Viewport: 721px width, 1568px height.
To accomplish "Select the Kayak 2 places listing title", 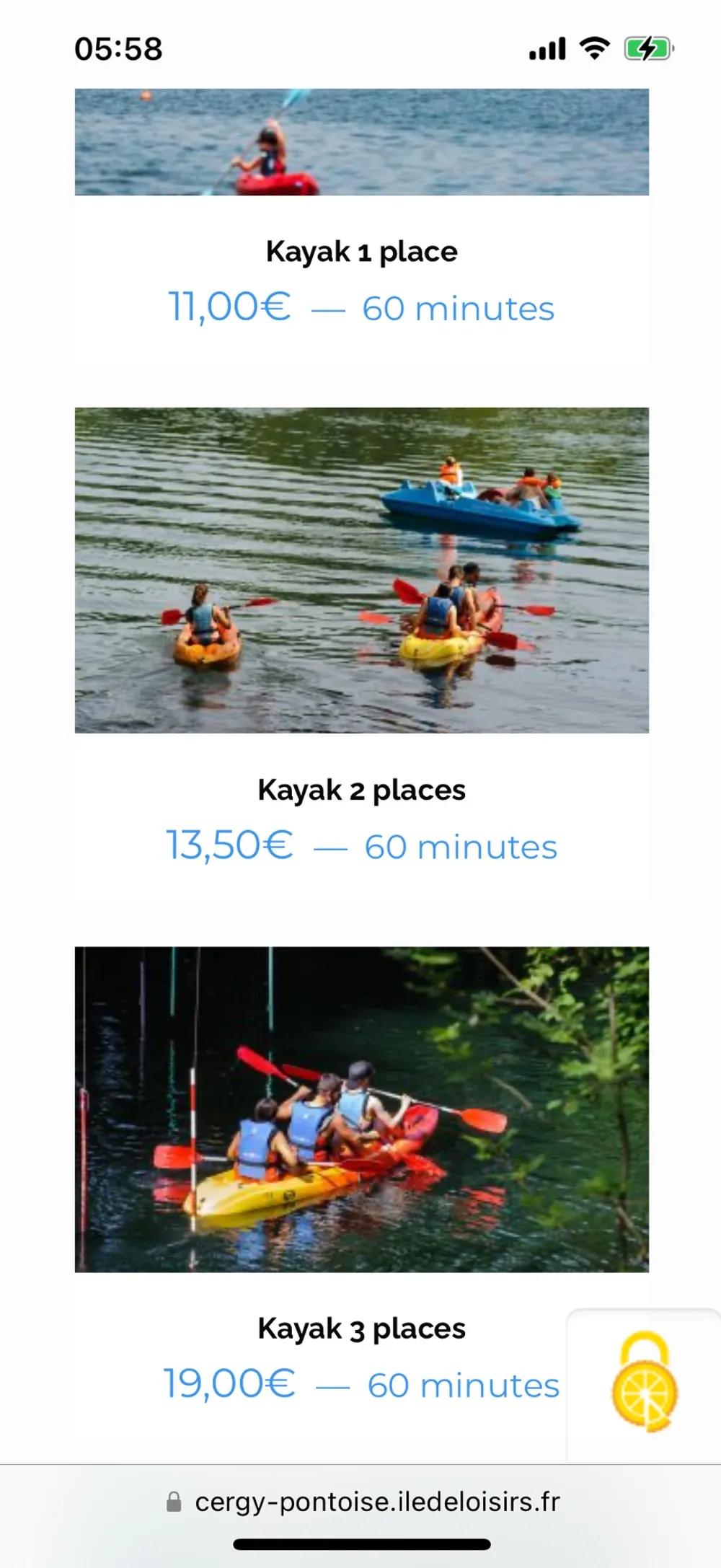I will tap(360, 790).
